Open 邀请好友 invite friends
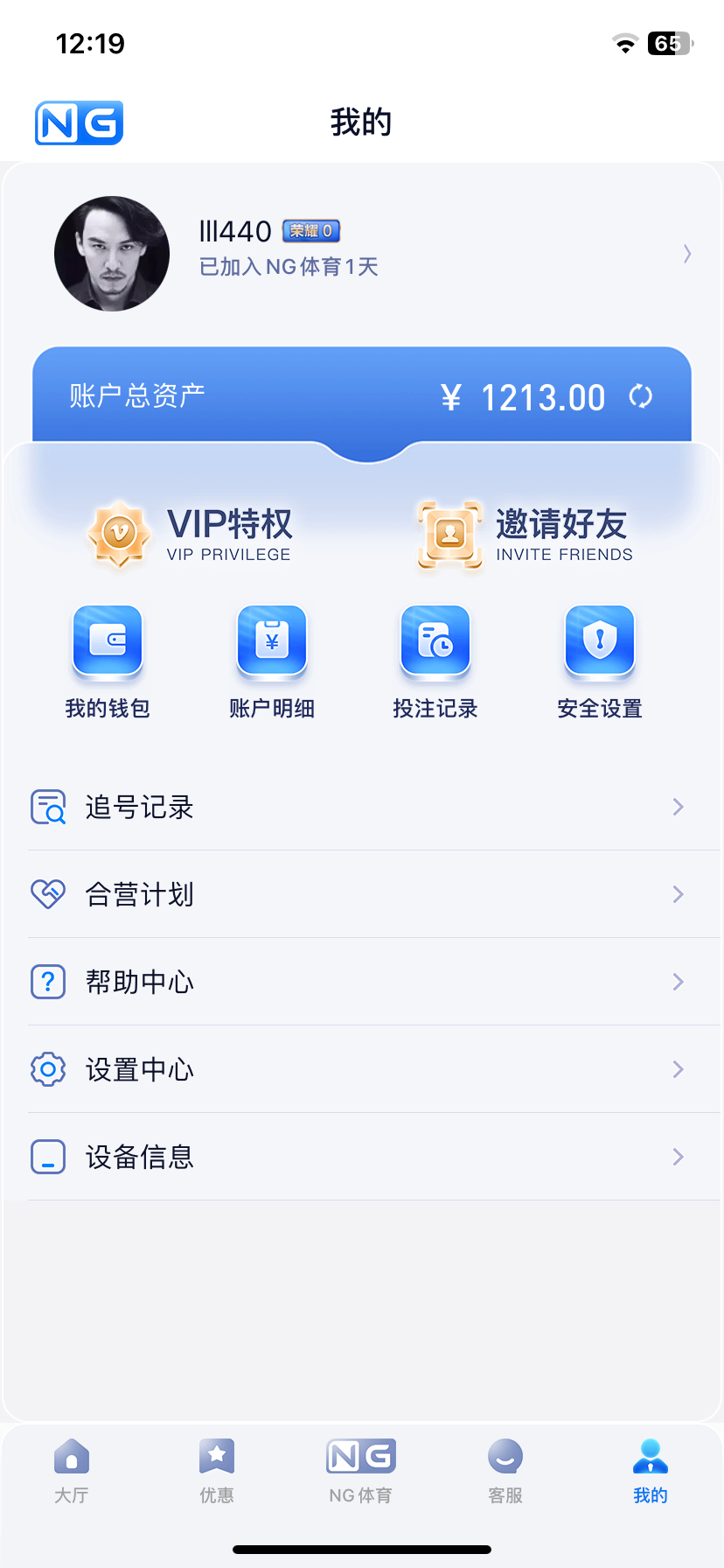This screenshot has width=724, height=1568. 525,535
